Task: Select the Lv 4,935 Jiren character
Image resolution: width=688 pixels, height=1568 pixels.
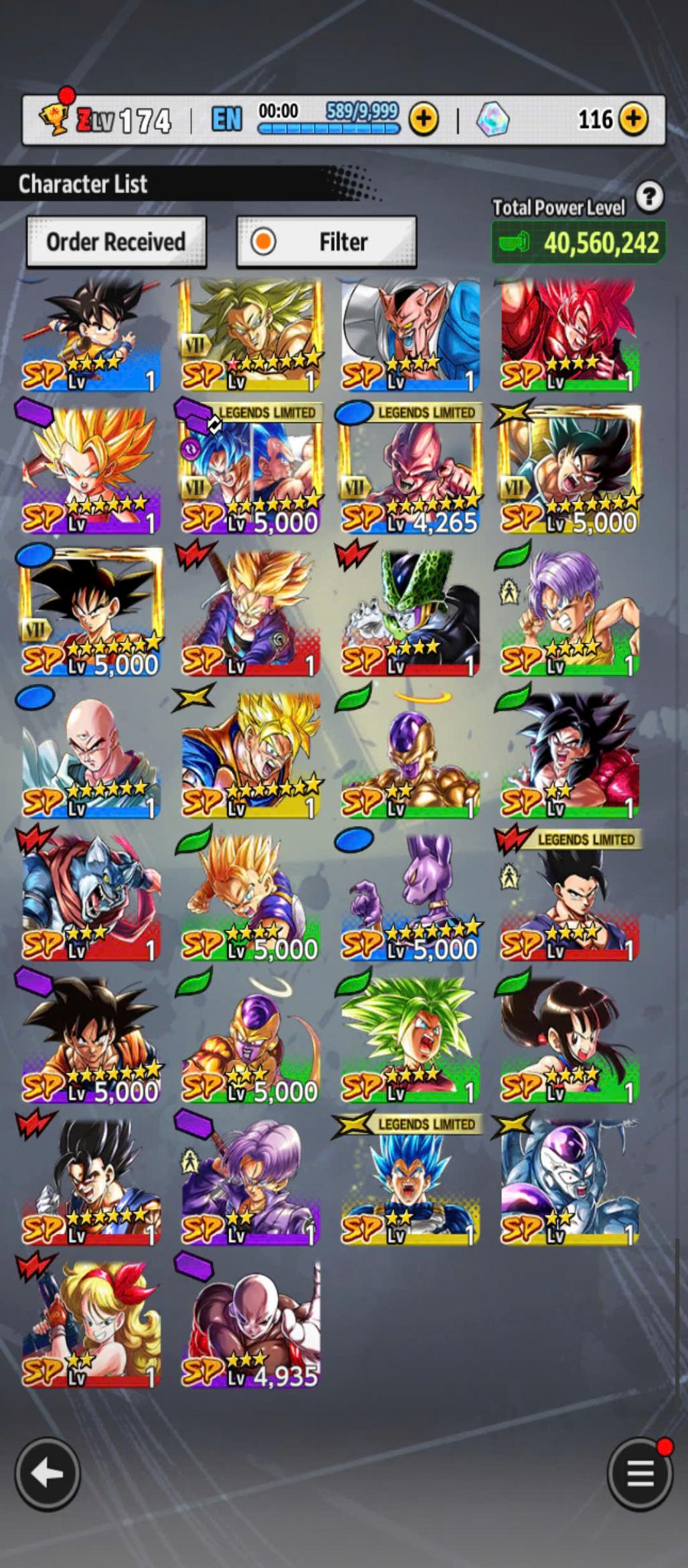Action: point(250,1324)
